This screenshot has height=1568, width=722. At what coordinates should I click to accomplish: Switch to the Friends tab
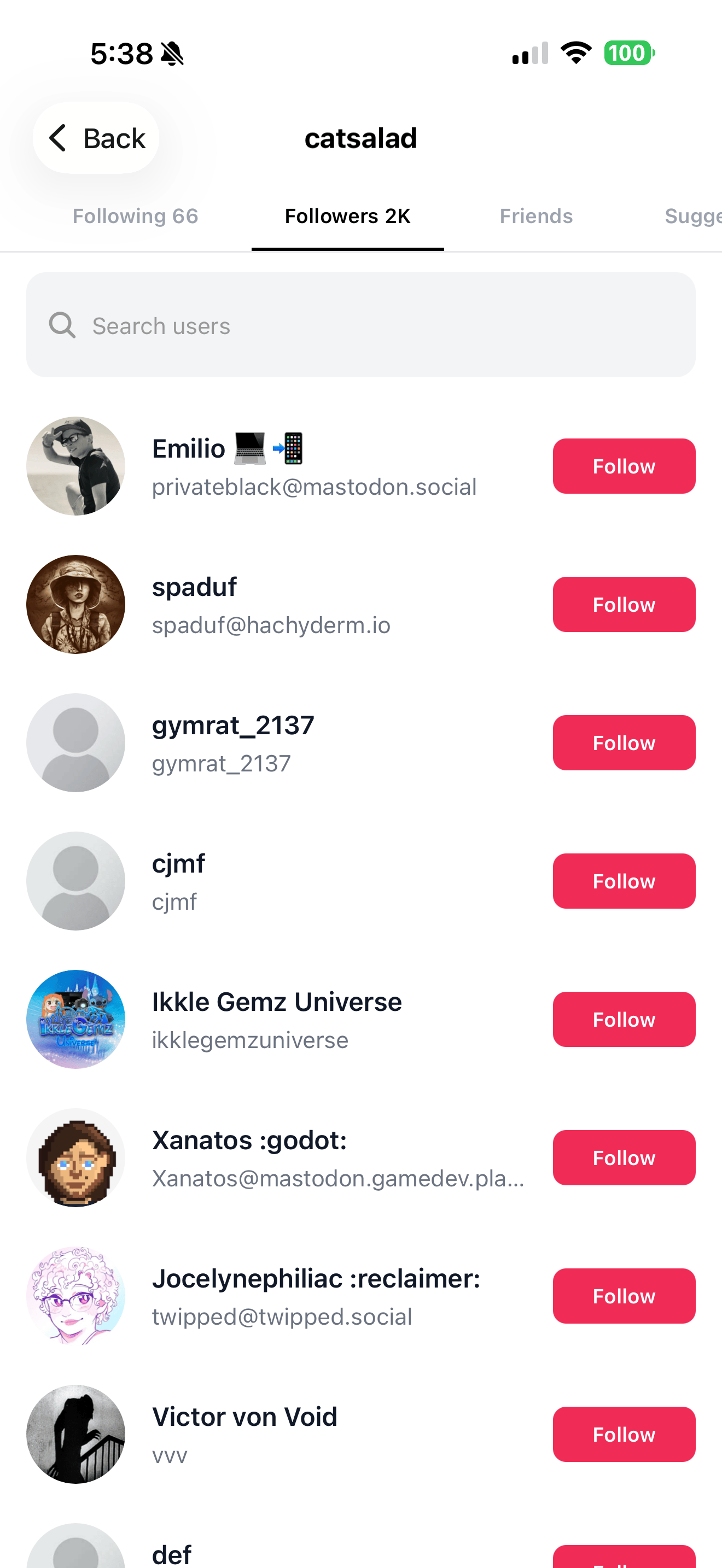pos(535,216)
